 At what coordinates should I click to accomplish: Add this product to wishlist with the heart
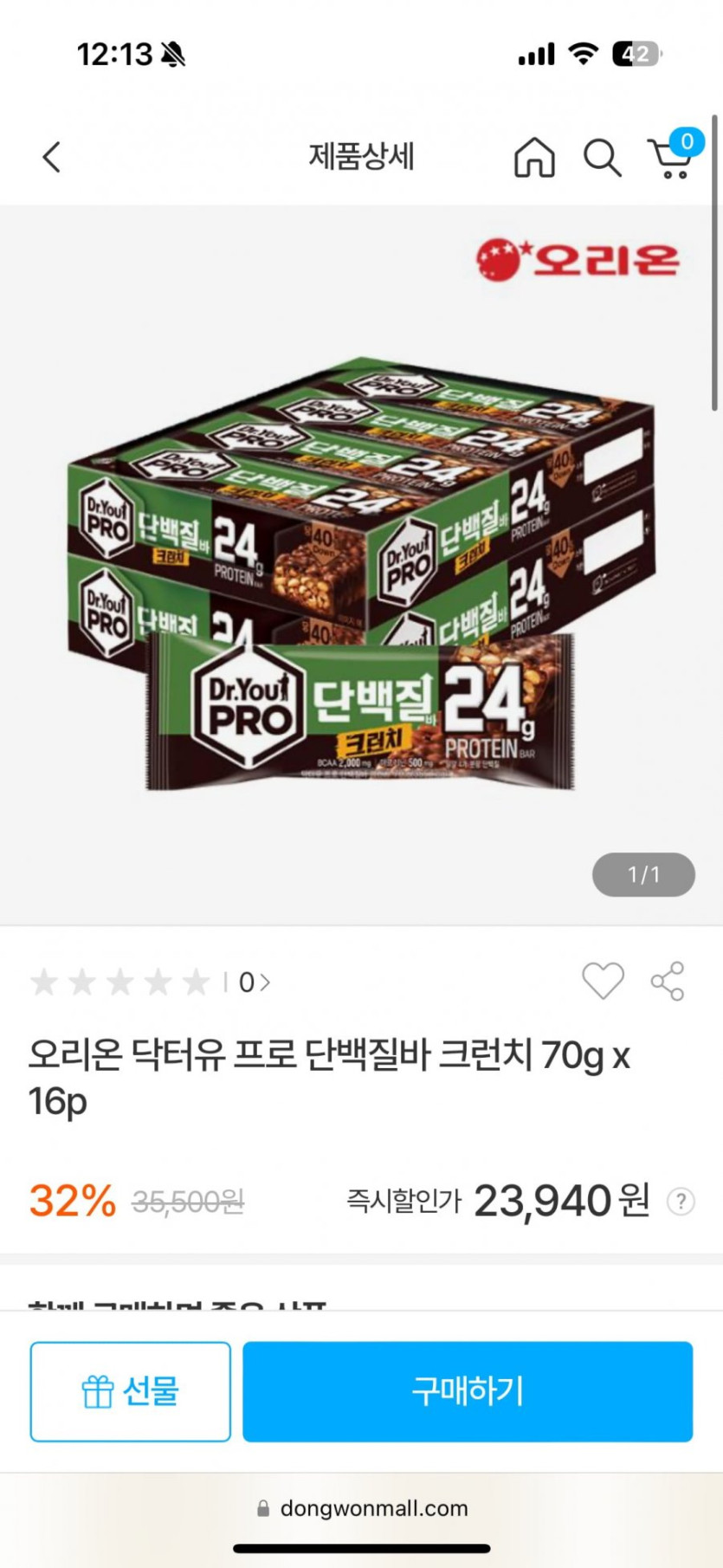(603, 981)
